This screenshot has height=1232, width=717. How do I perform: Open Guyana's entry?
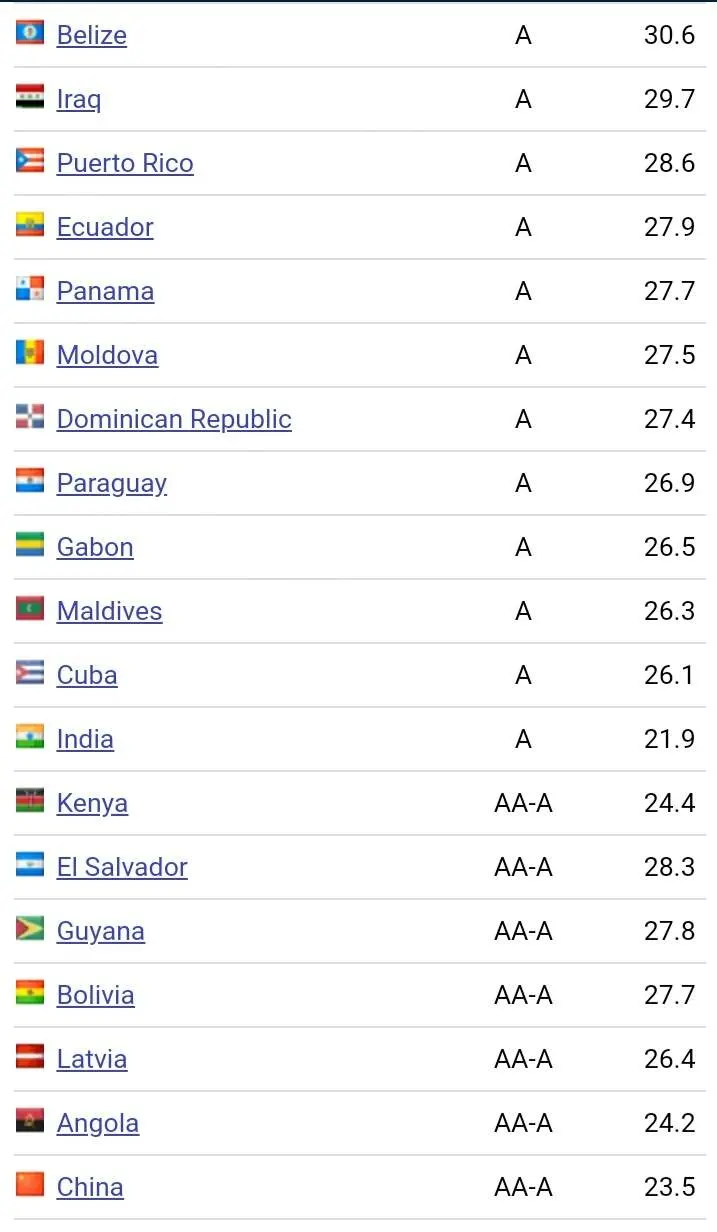click(101, 931)
